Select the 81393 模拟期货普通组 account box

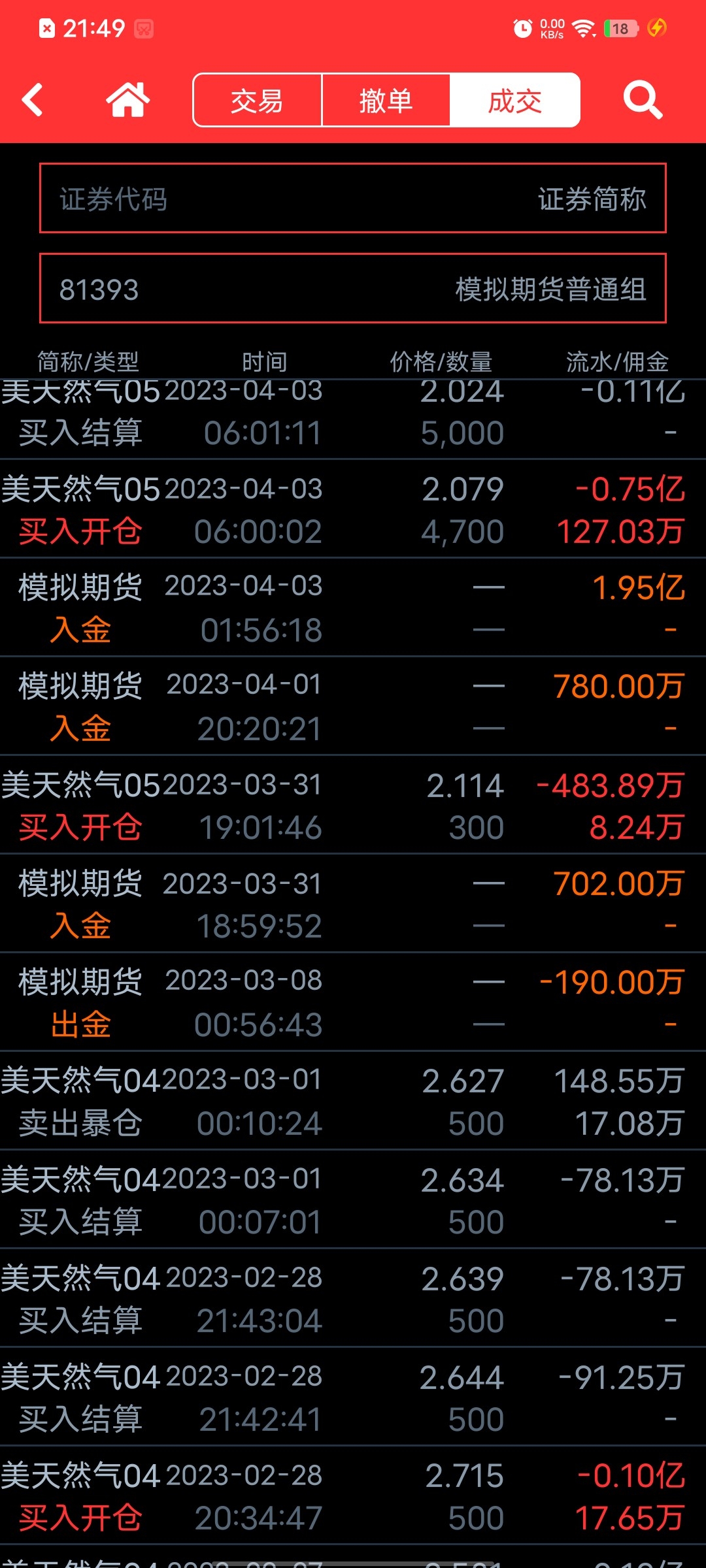pyautogui.click(x=353, y=288)
